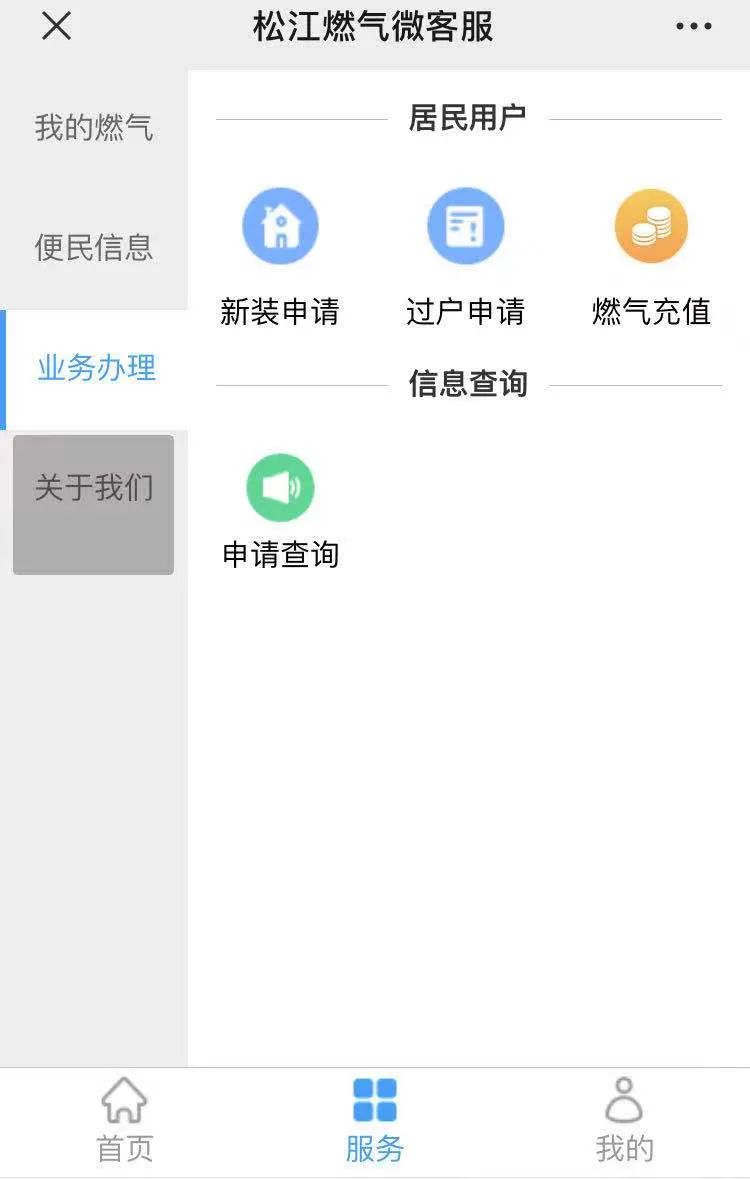750x1179 pixels.
Task: Open the 我的 profile tab
Action: point(625,1120)
